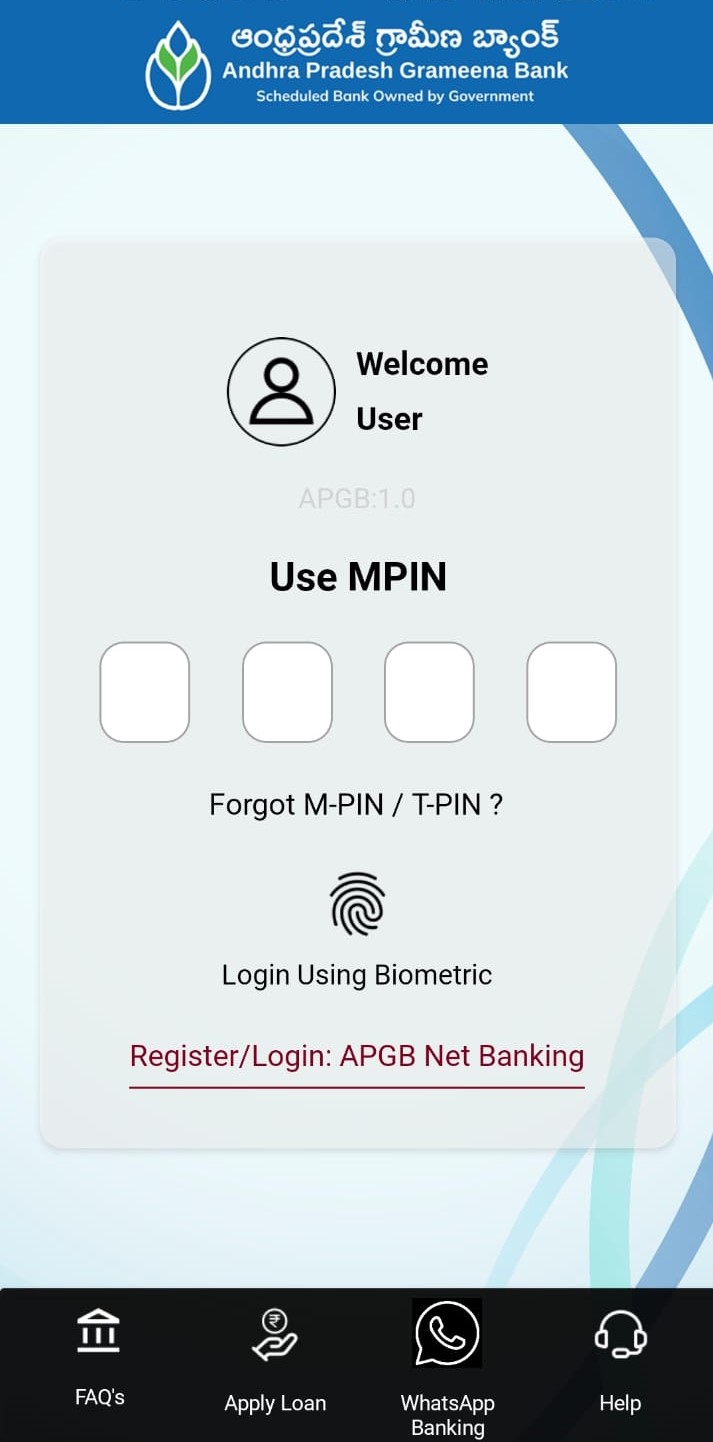Image resolution: width=713 pixels, height=1442 pixels.
Task: Tap the user profile avatar
Action: click(281, 391)
